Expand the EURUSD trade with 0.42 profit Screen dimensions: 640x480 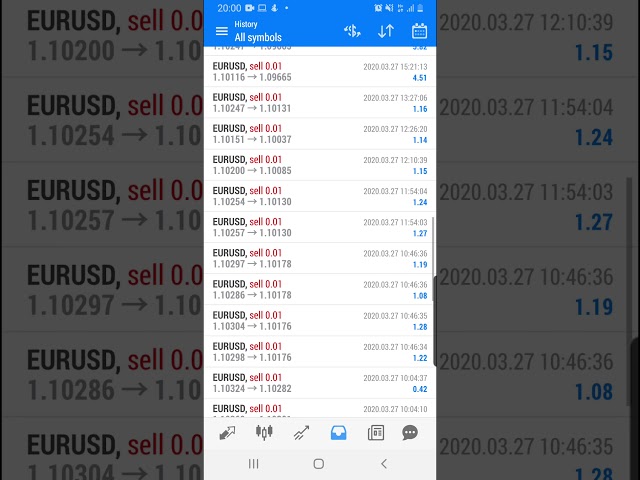pos(319,382)
